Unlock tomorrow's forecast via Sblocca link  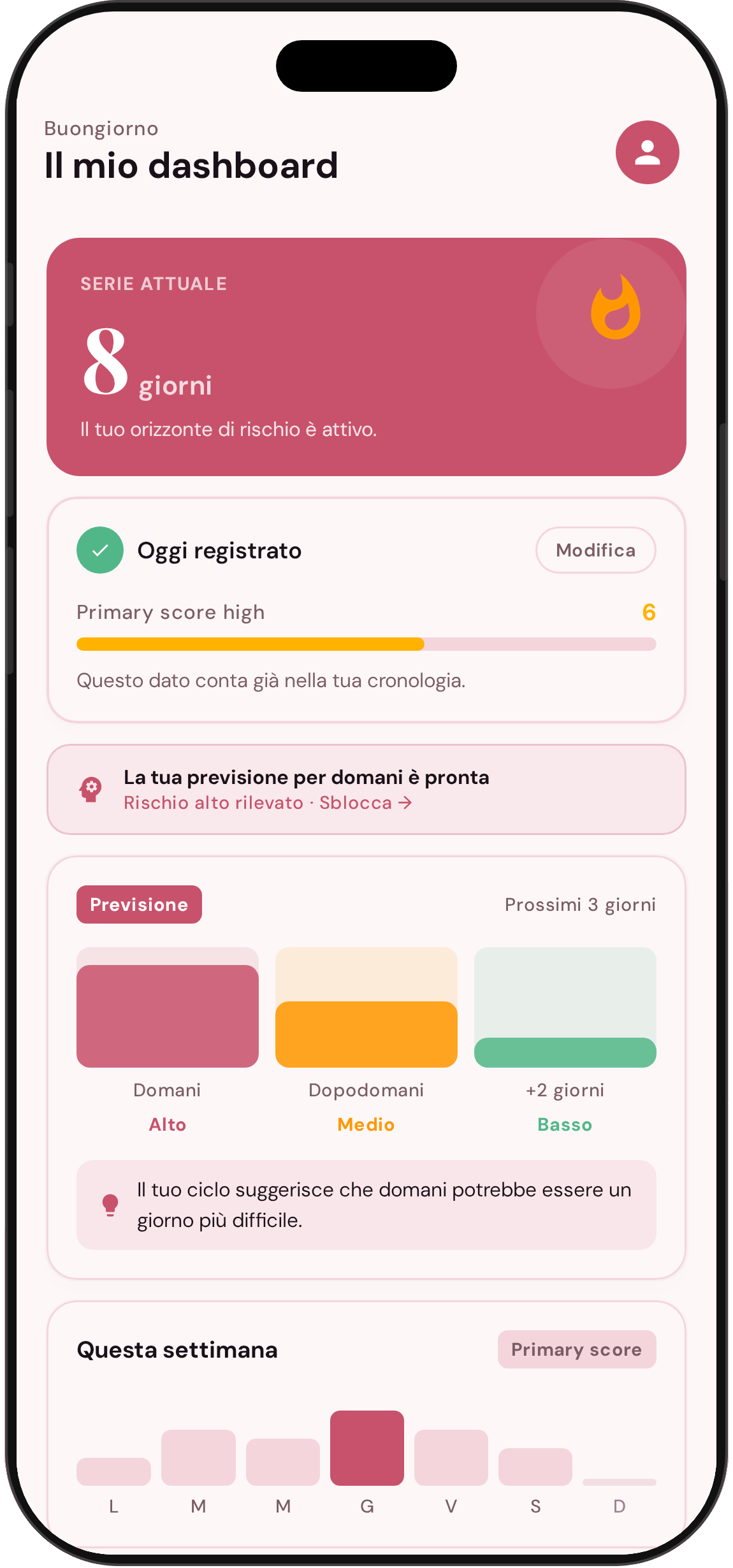[x=366, y=802]
